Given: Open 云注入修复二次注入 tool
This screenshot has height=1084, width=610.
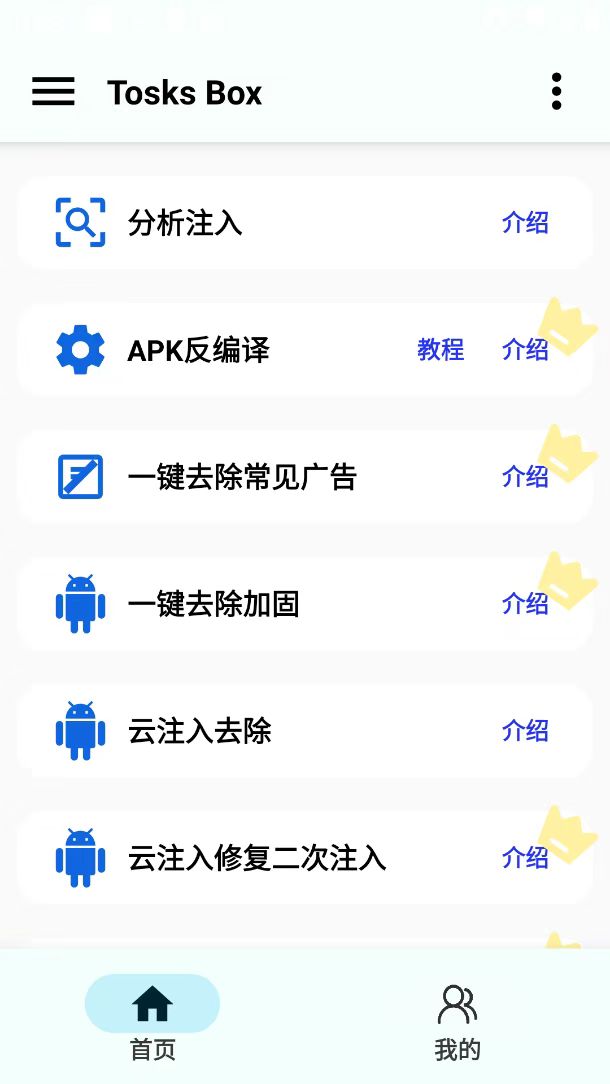Looking at the screenshot, I should point(257,858).
